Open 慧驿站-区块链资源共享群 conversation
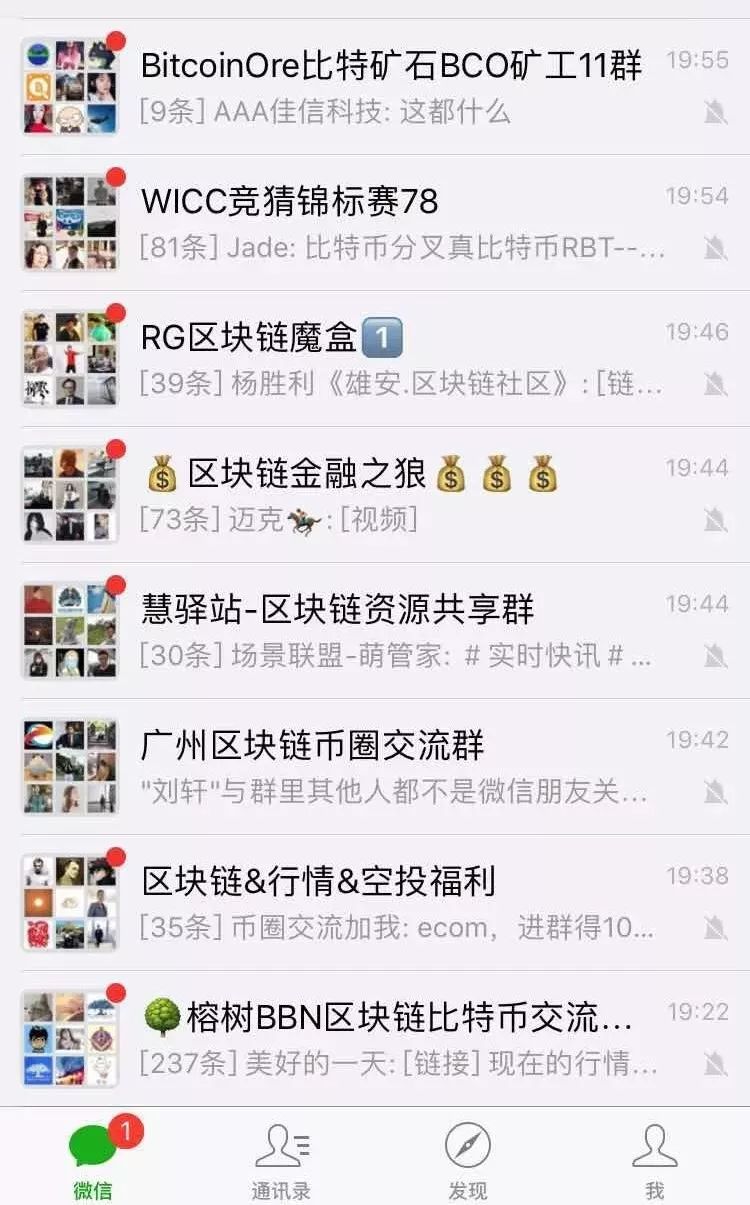The image size is (750, 1205). click(390, 631)
